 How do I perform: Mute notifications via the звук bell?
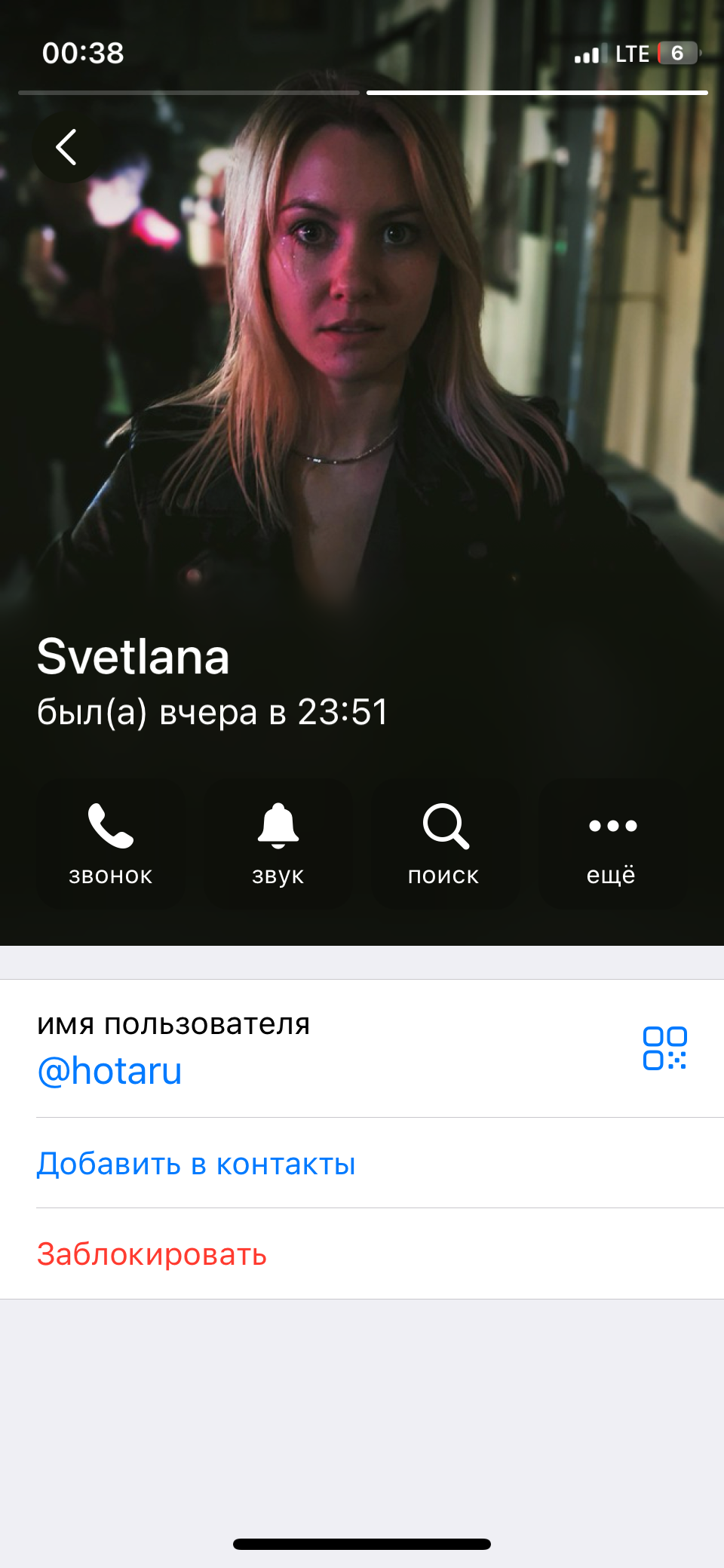click(278, 843)
